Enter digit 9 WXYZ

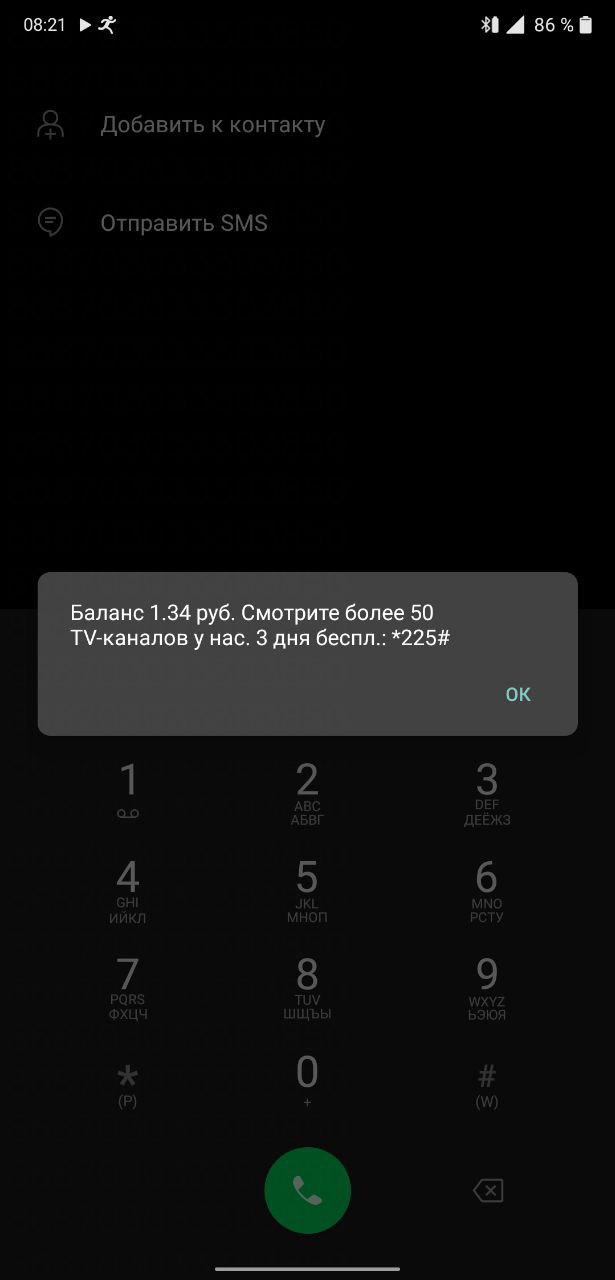tap(487, 985)
